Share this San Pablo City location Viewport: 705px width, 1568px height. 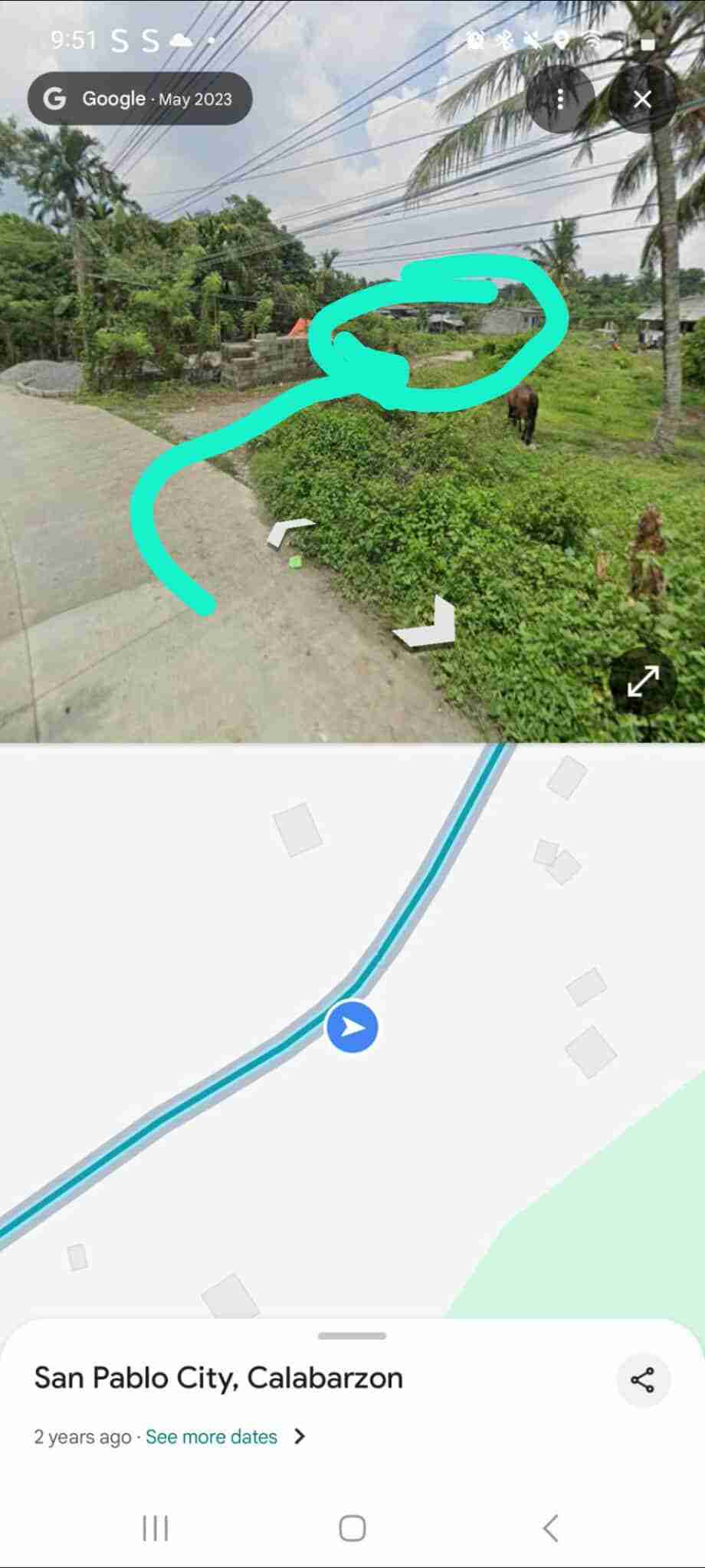coord(642,1379)
